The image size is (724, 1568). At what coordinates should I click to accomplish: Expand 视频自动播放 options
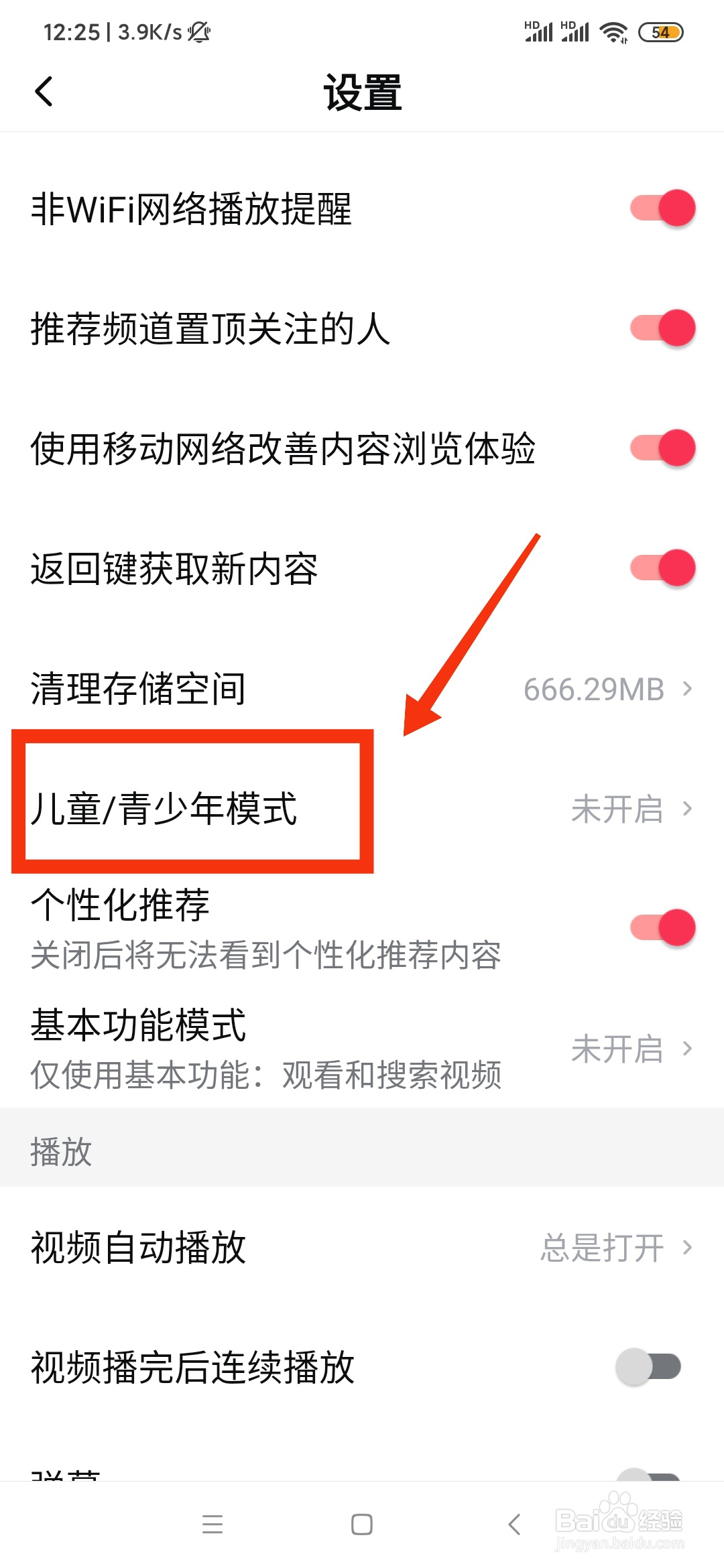pyautogui.click(x=689, y=1246)
